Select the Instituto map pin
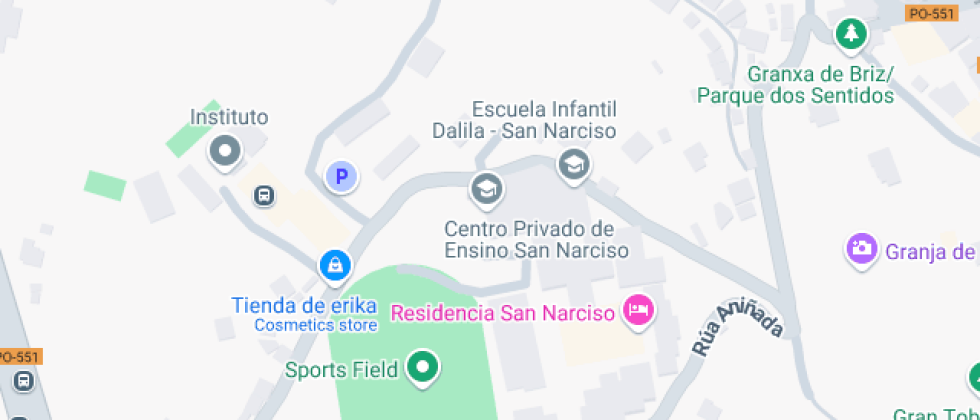The height and width of the screenshot is (420, 980). click(225, 151)
